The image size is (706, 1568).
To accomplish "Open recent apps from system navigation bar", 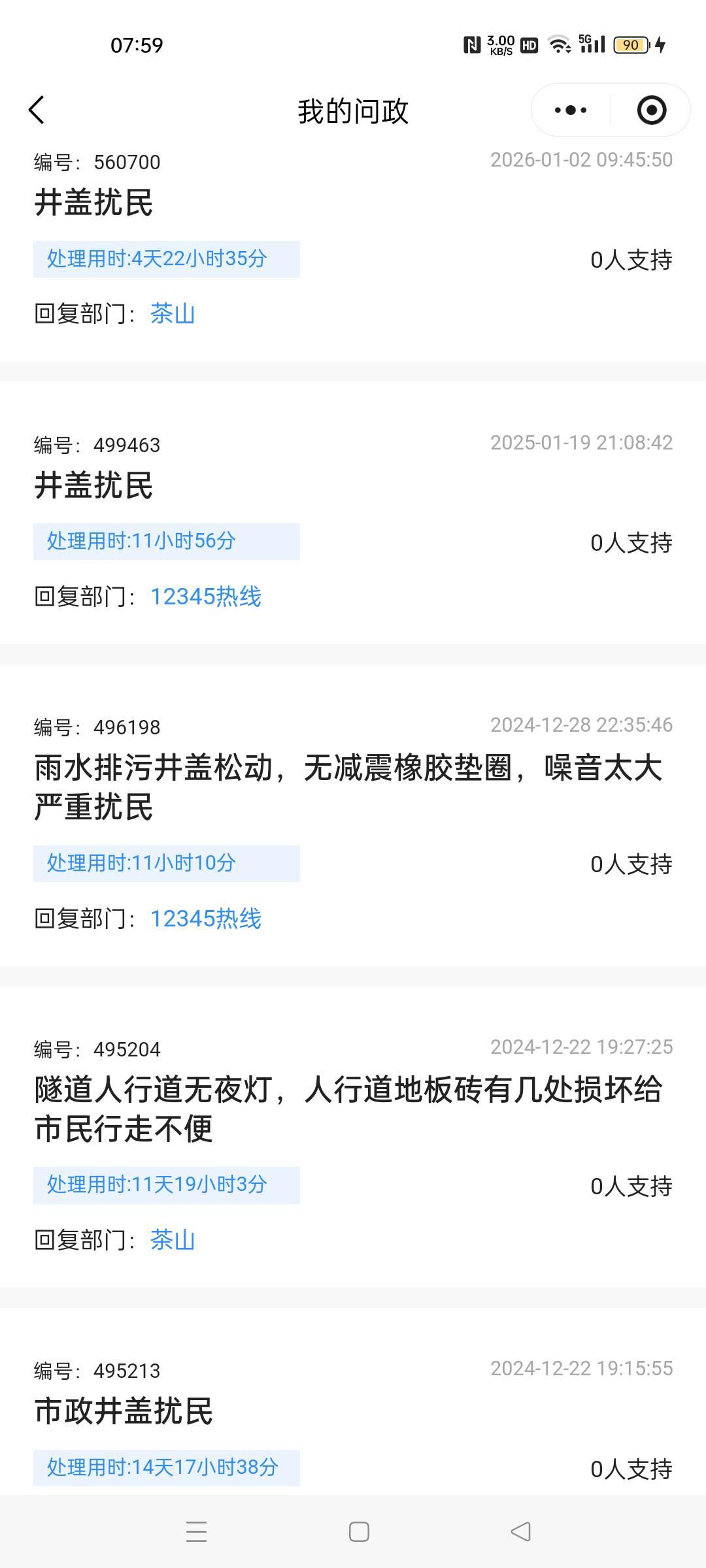I will tap(196, 1531).
